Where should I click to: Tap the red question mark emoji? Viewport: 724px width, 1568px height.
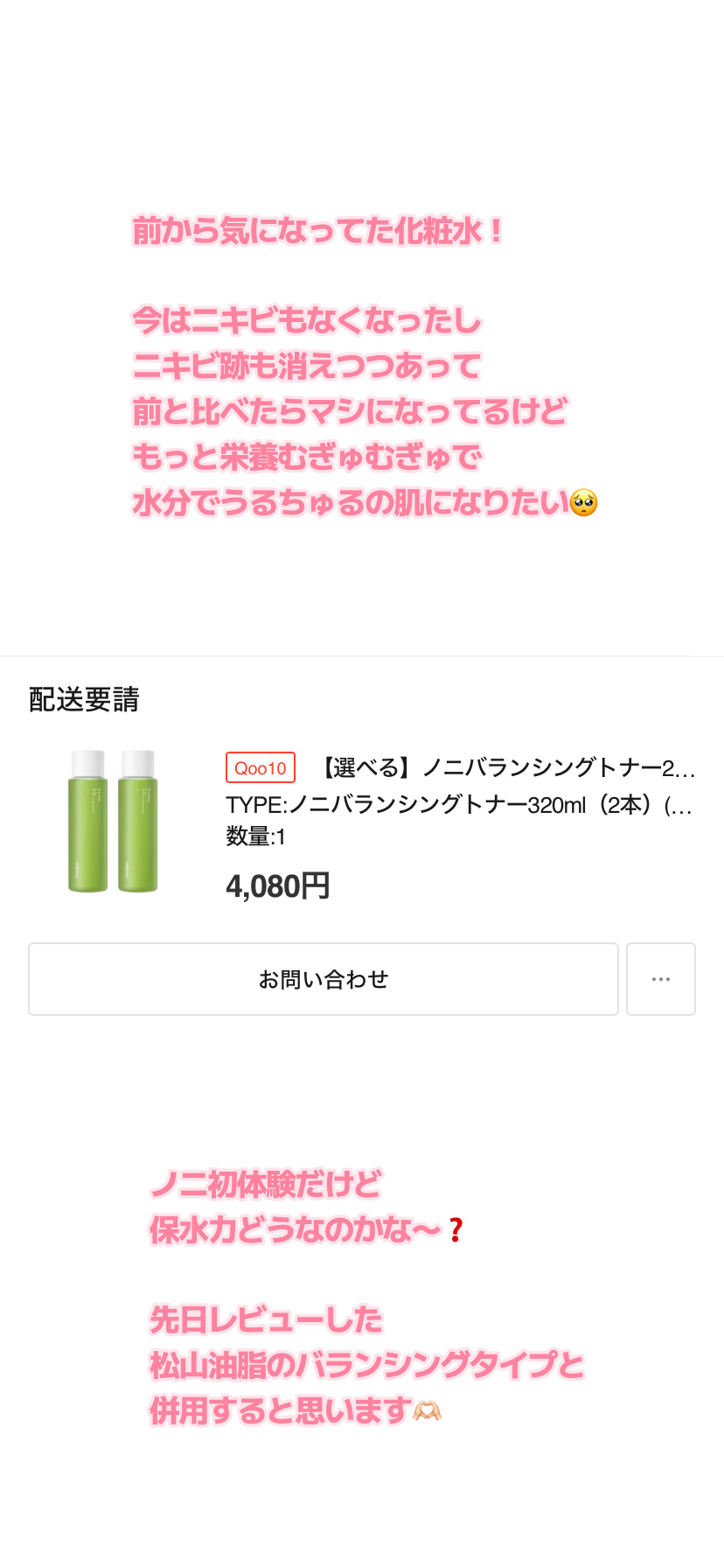coord(454,1228)
